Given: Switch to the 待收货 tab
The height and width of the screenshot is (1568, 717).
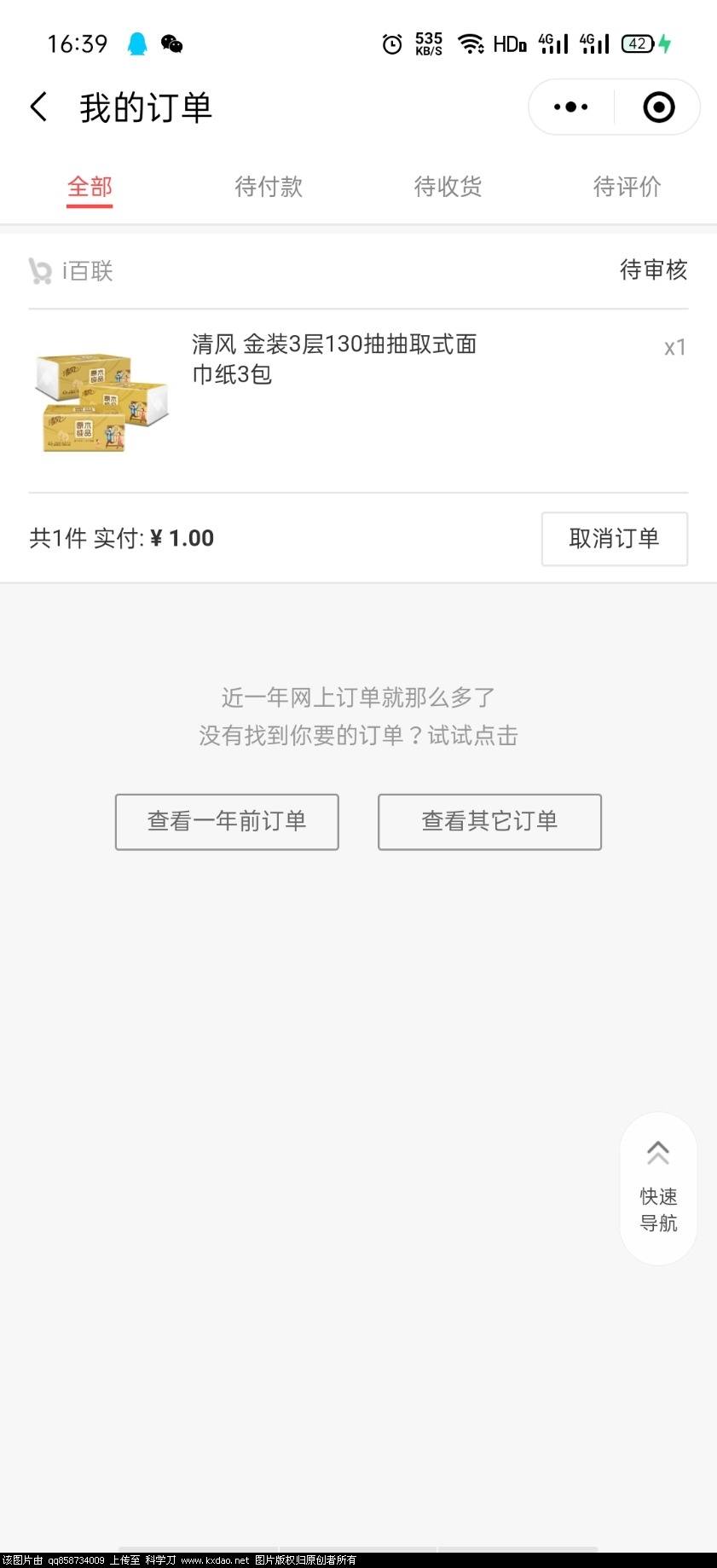Looking at the screenshot, I should (x=448, y=187).
